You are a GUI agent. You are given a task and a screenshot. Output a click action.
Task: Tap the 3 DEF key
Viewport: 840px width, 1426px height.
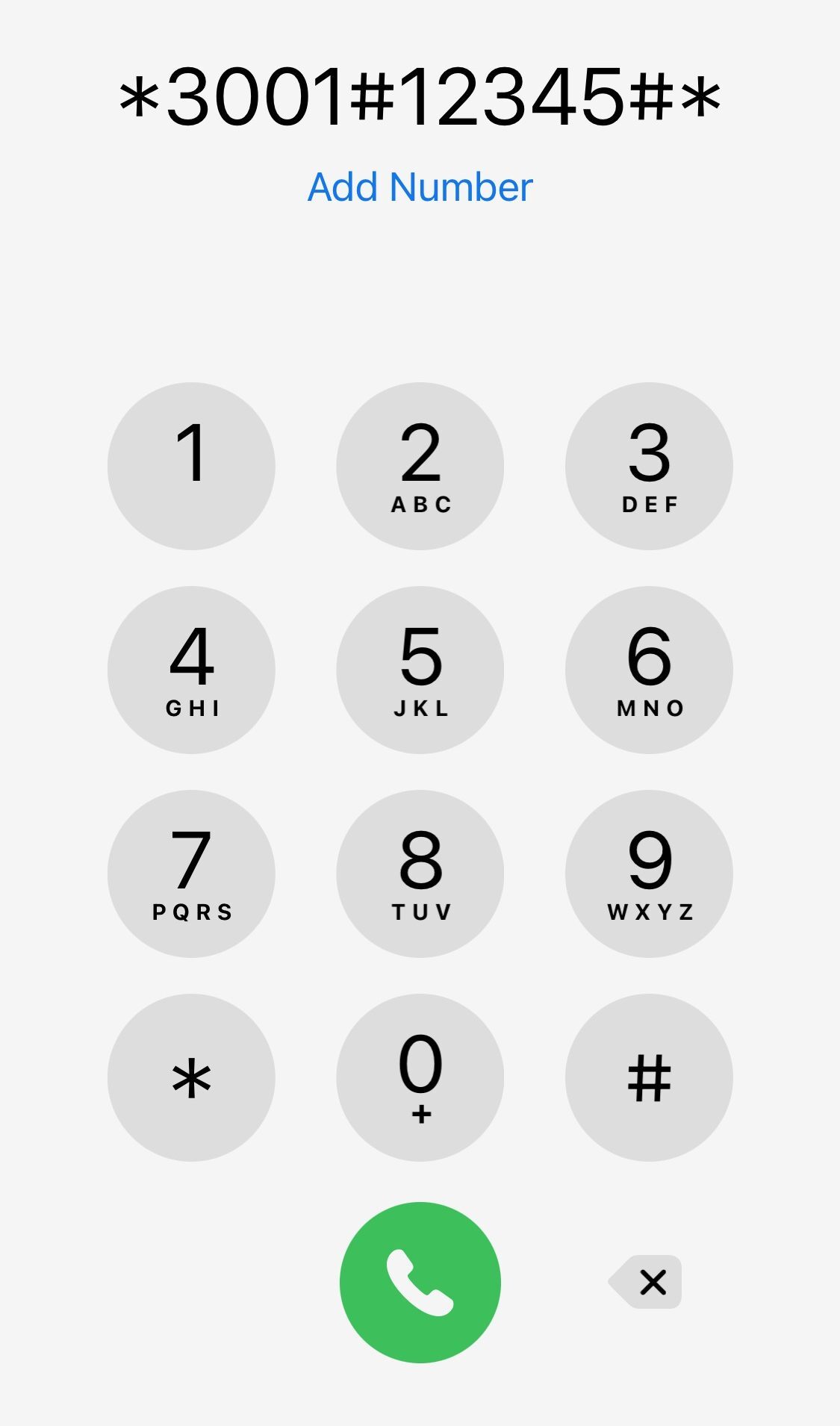pyautogui.click(x=649, y=467)
